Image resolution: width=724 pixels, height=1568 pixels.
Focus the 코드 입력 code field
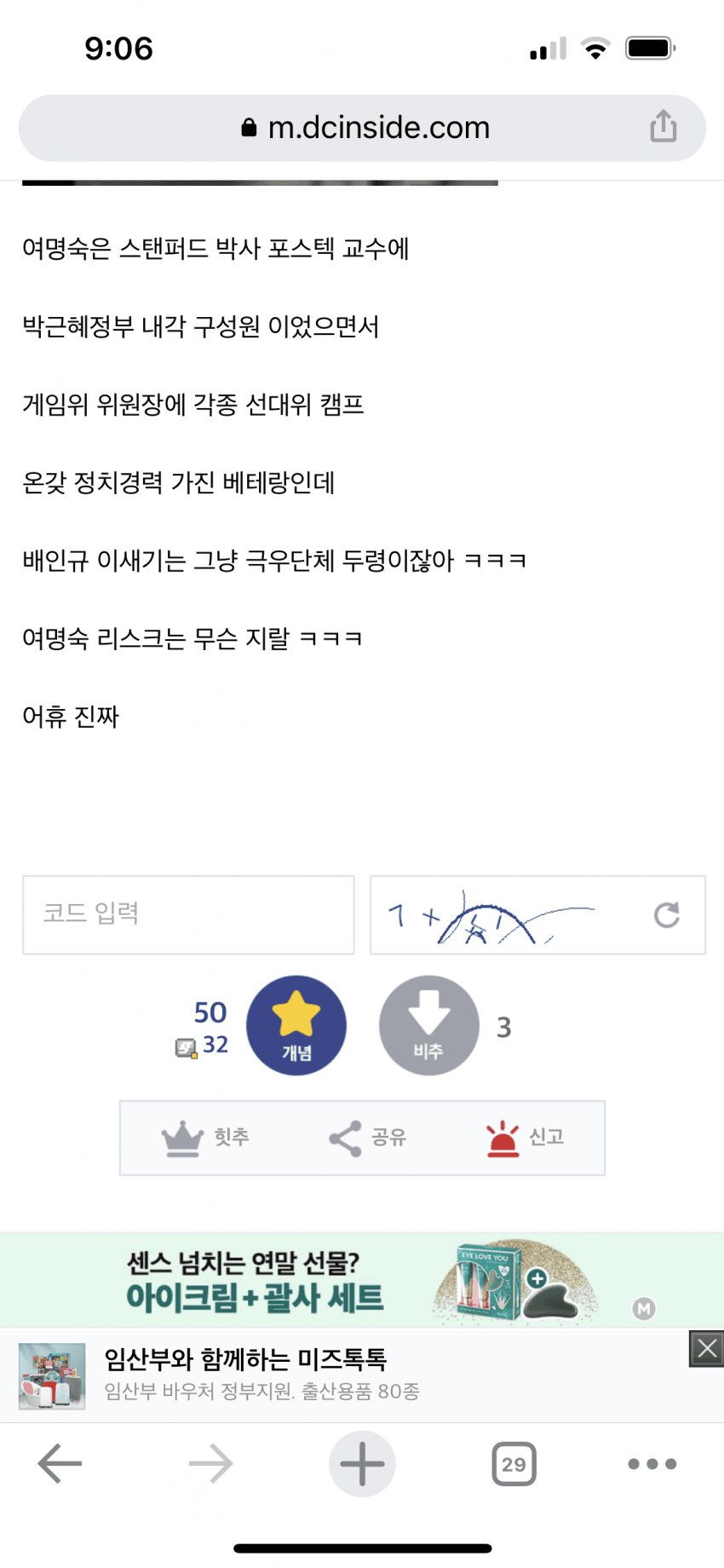pos(188,914)
